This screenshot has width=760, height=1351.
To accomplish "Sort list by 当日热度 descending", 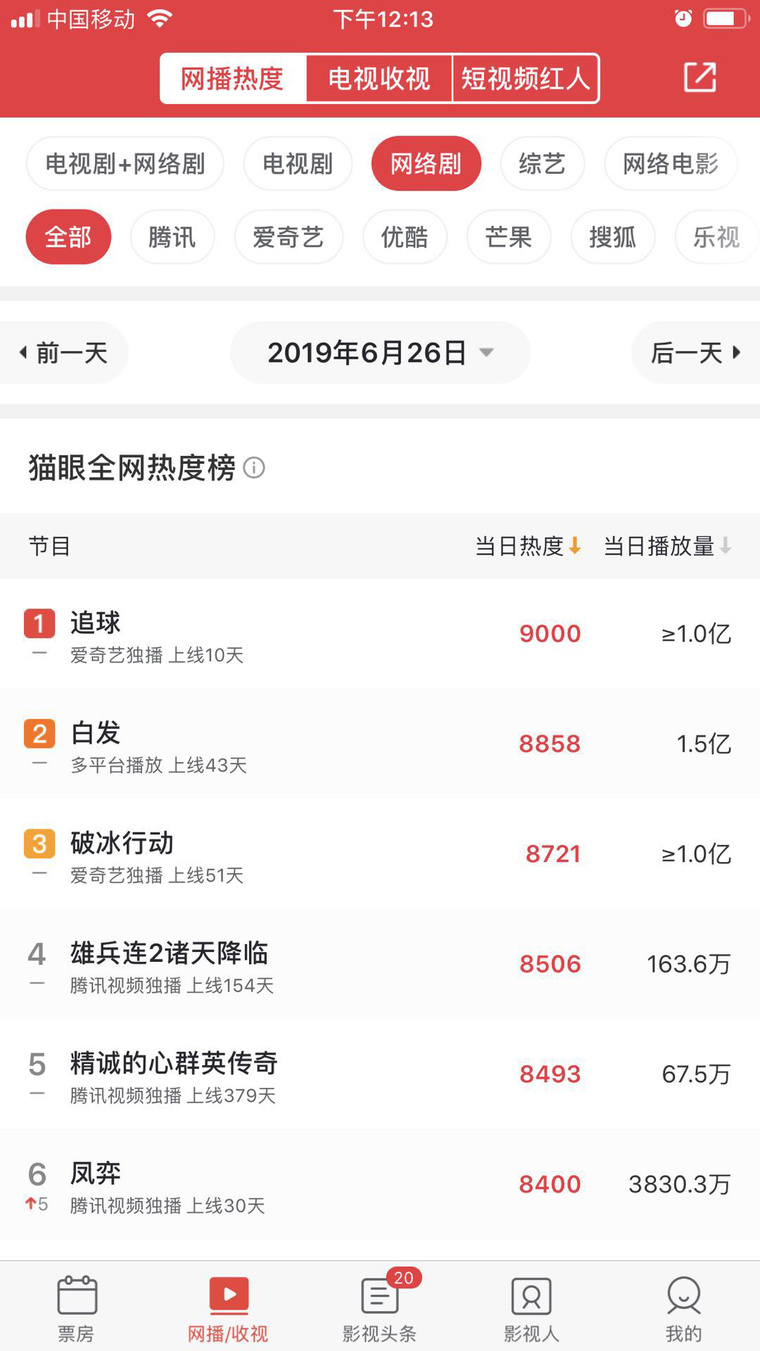I will coord(528,545).
